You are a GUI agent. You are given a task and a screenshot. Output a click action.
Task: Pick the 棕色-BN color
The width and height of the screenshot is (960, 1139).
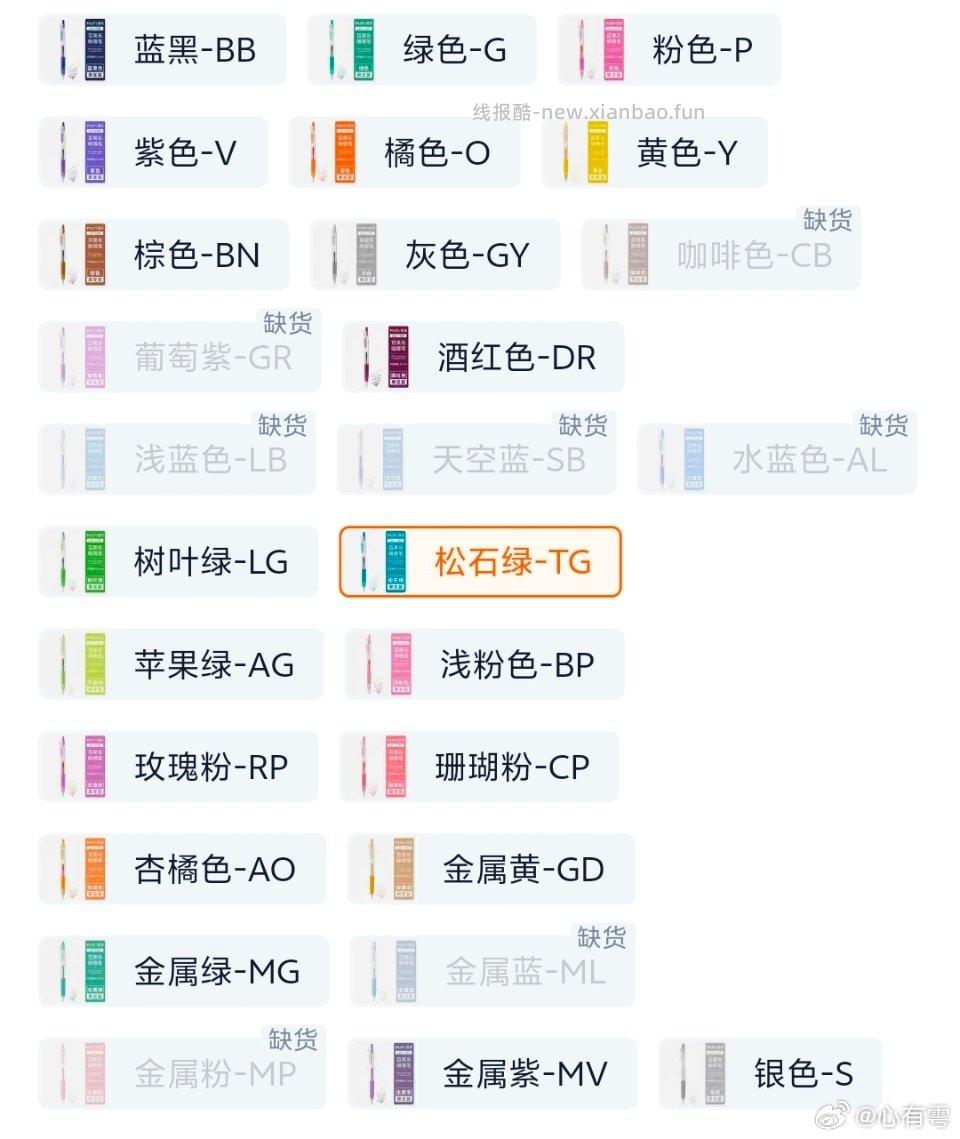[160, 254]
